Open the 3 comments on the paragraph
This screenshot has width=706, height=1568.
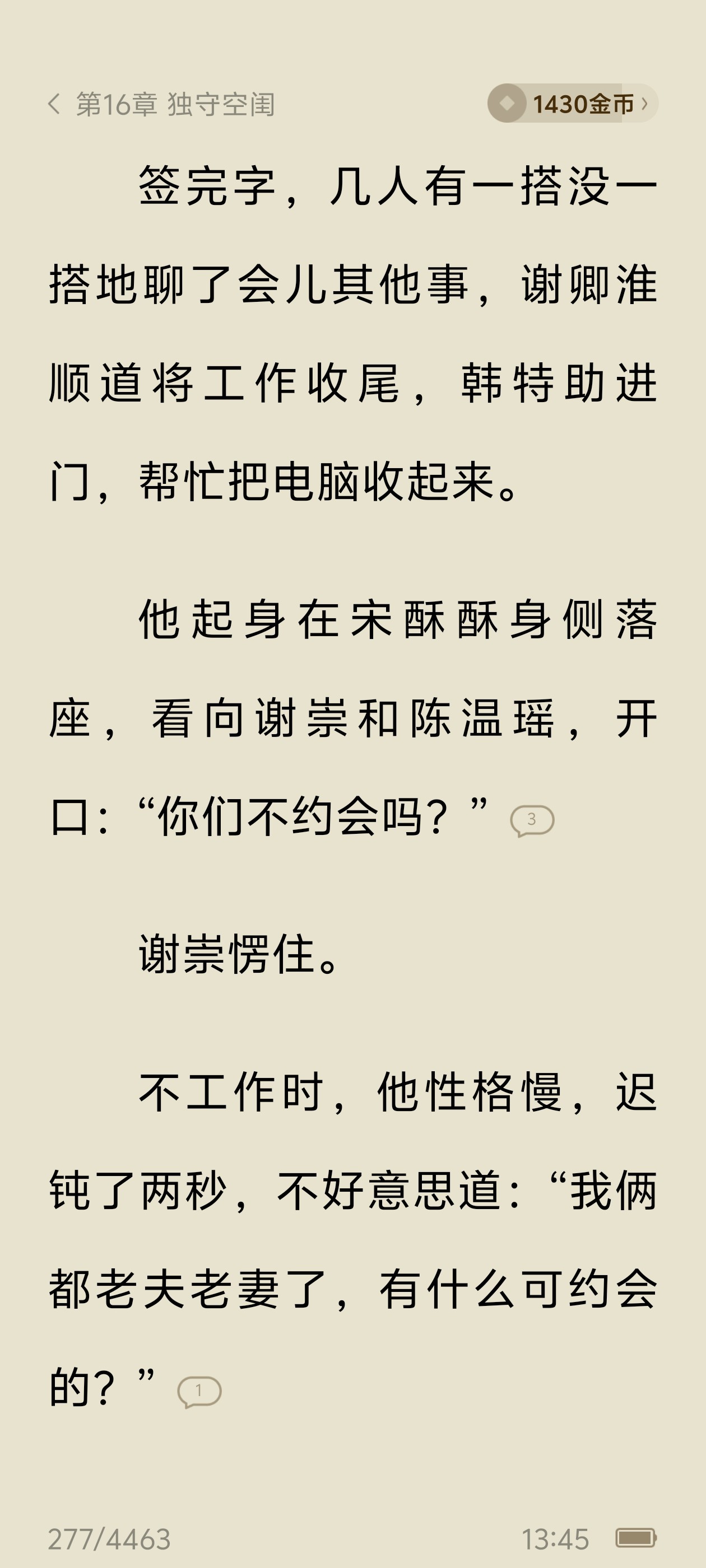[532, 820]
